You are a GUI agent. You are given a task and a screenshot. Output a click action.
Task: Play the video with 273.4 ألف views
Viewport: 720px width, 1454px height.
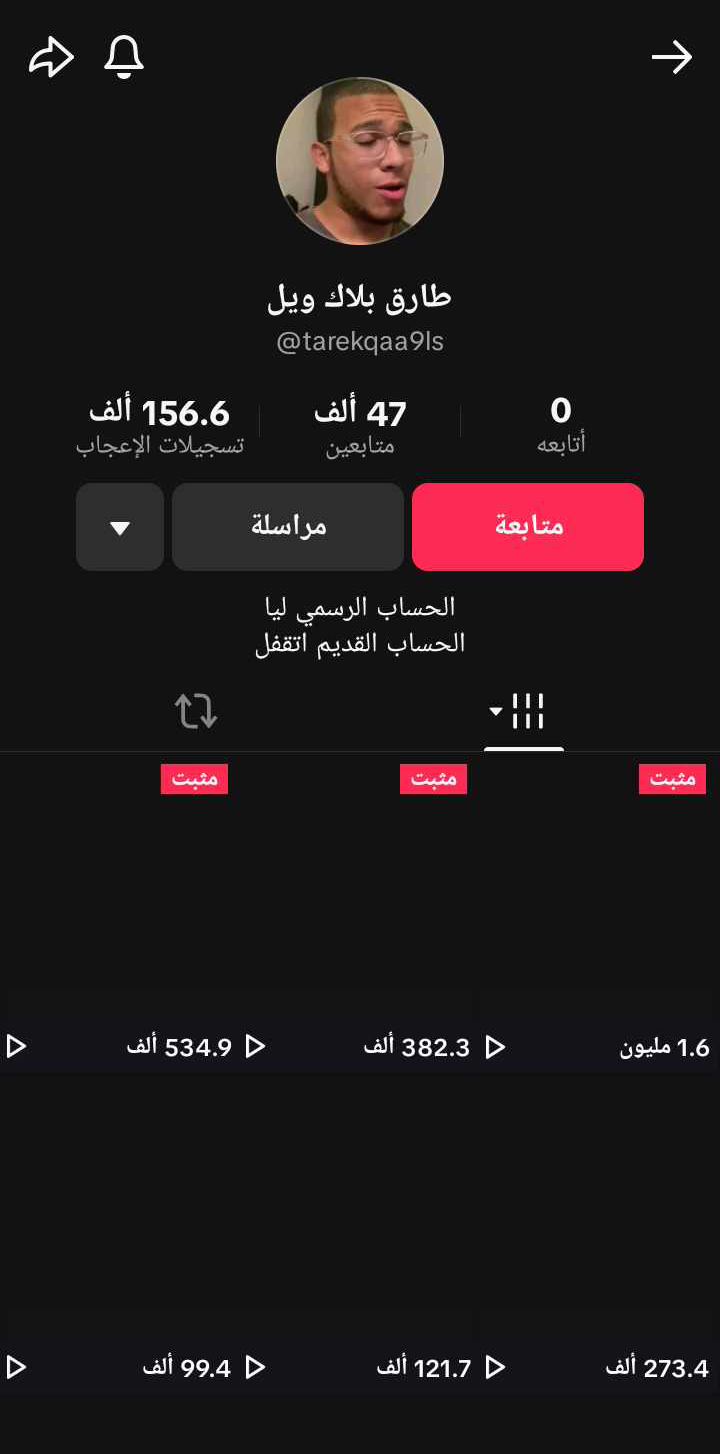(x=600, y=1233)
